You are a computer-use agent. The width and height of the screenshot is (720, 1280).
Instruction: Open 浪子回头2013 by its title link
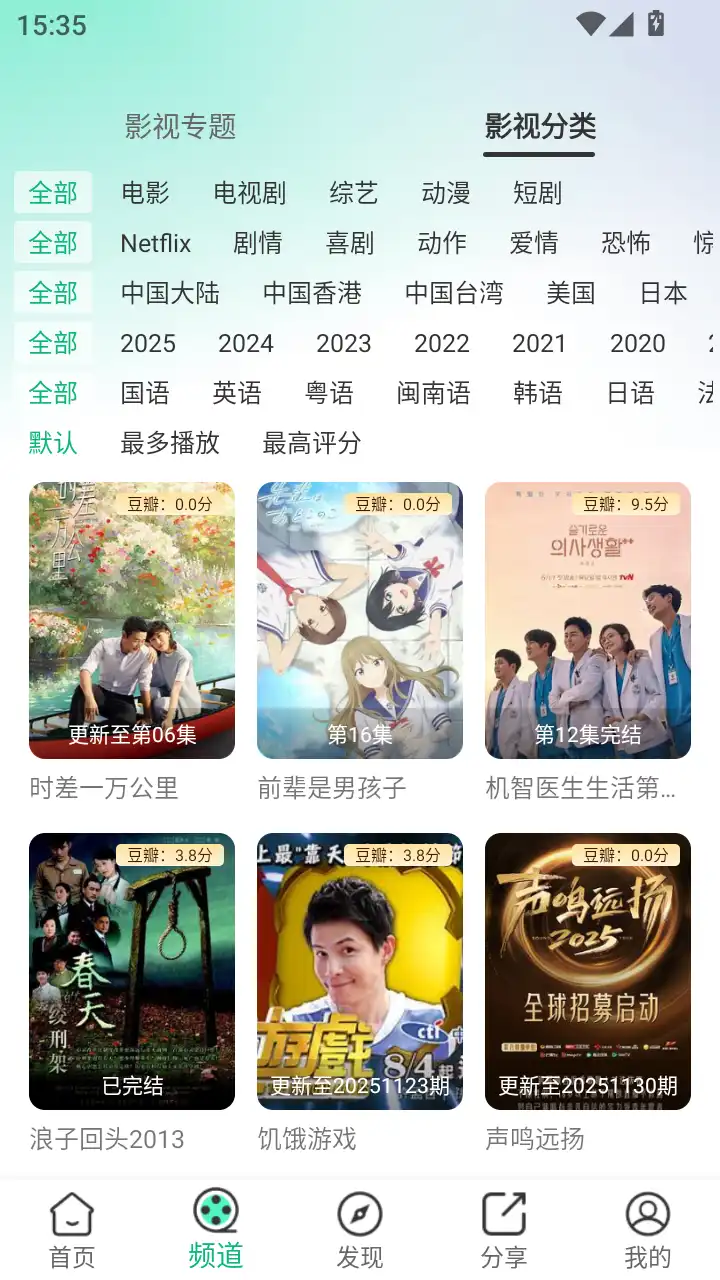point(106,1139)
